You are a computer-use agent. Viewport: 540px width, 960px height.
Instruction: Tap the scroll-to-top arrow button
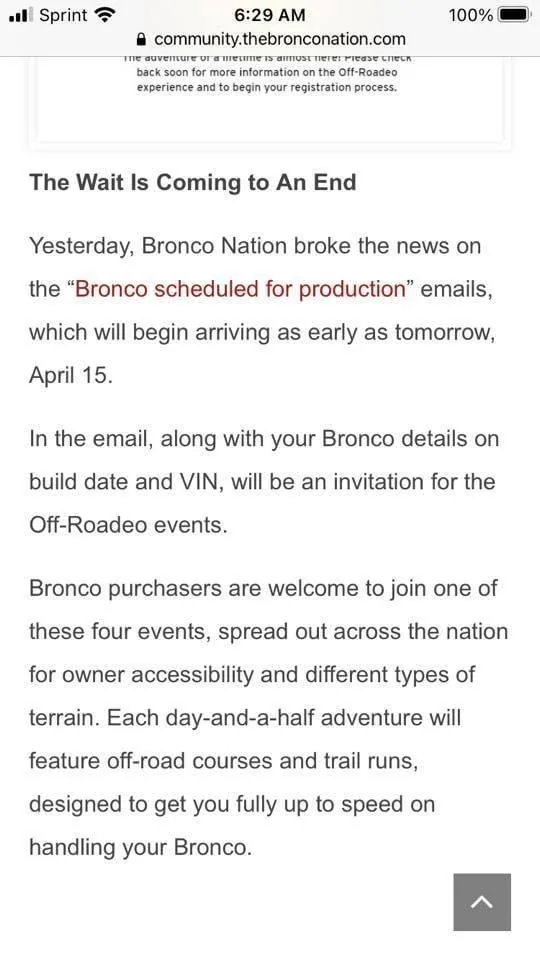point(482,902)
